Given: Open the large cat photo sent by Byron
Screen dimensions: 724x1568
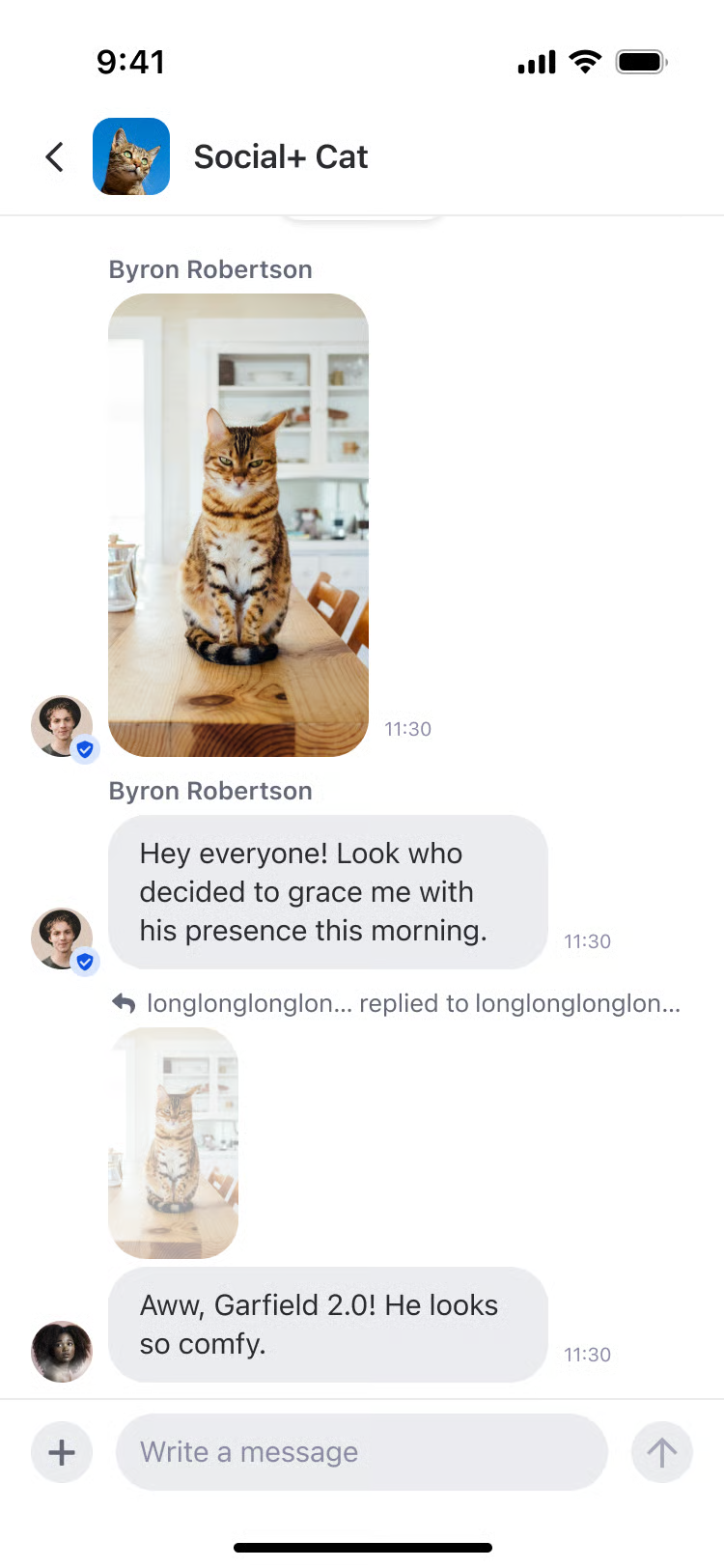Looking at the screenshot, I should coord(238,524).
